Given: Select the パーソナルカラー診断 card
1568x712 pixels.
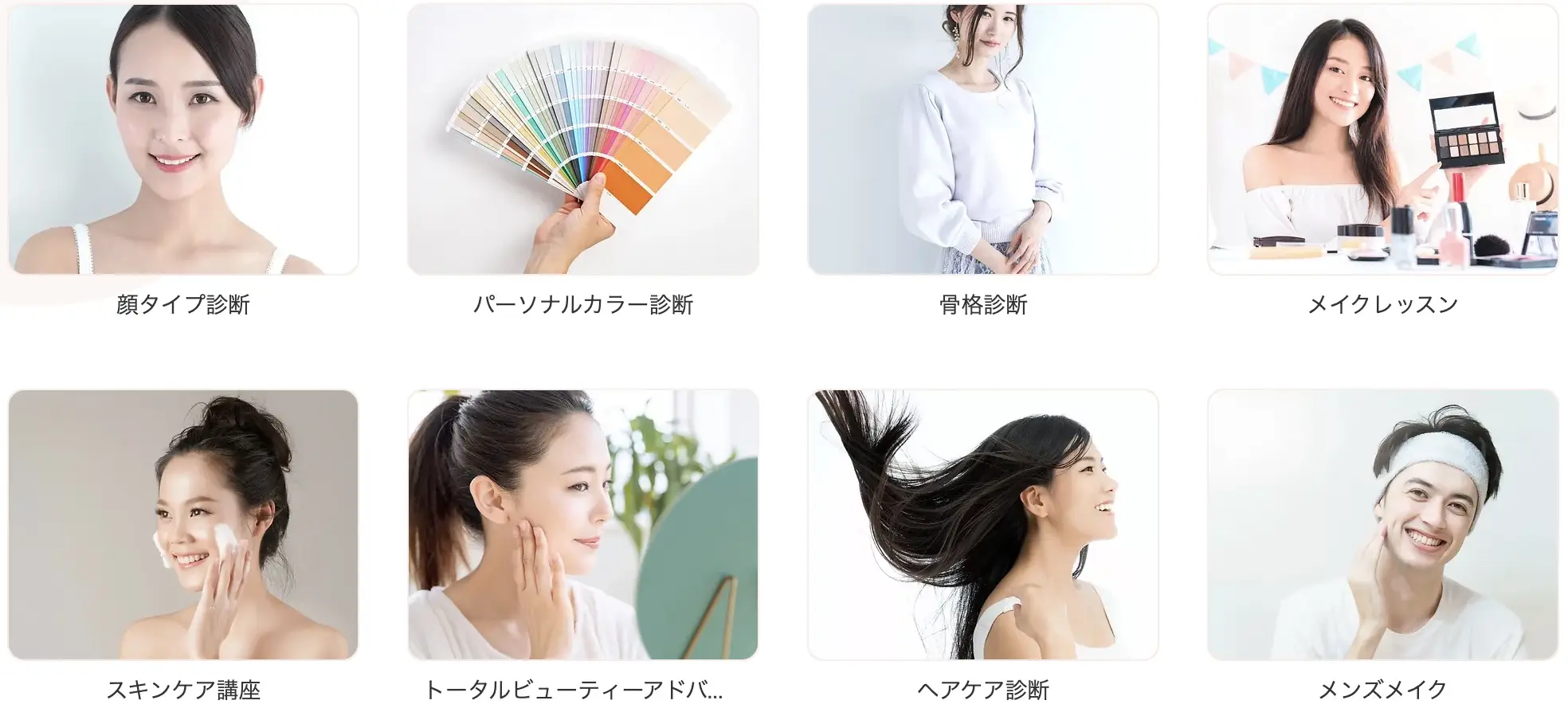Looking at the screenshot, I should coord(583,140).
